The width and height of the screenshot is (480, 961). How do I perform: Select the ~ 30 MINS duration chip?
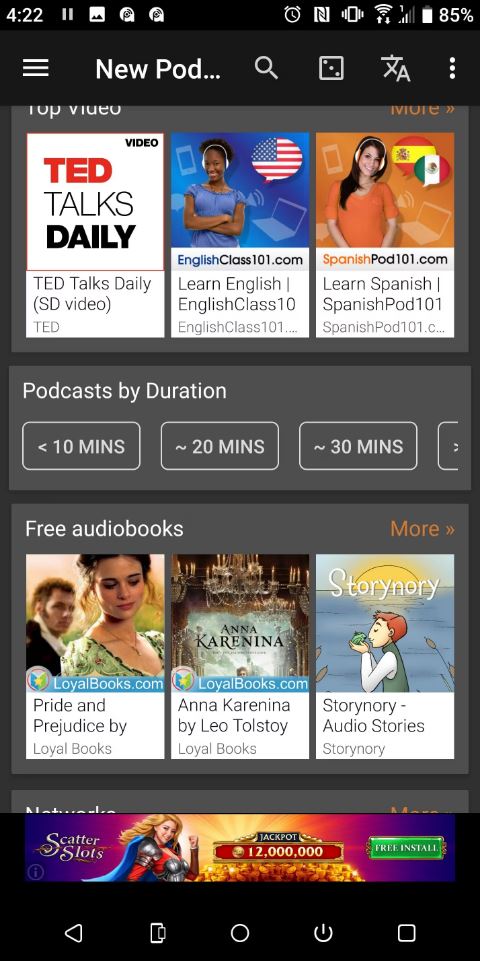click(x=358, y=446)
